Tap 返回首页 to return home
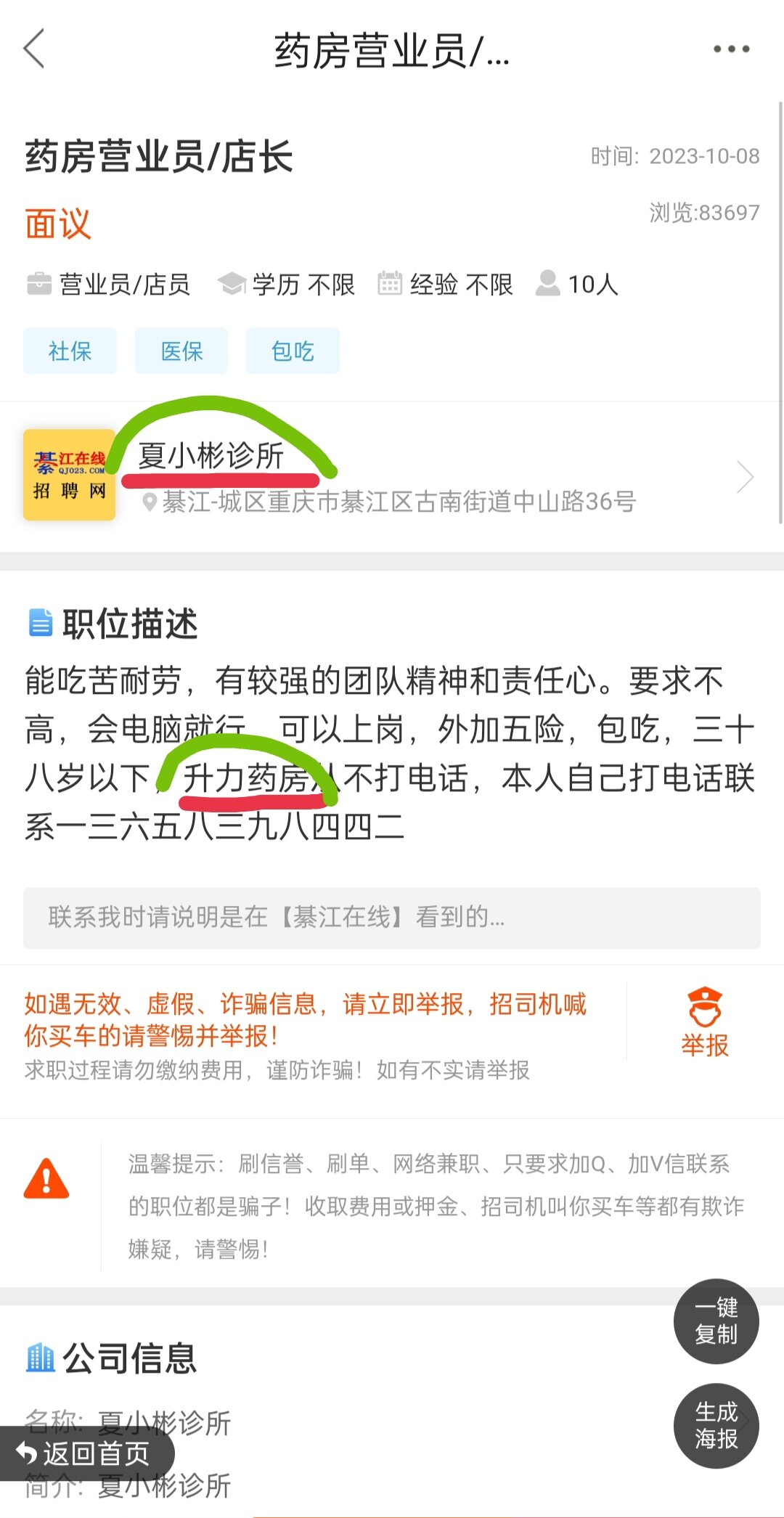 tap(86, 1453)
